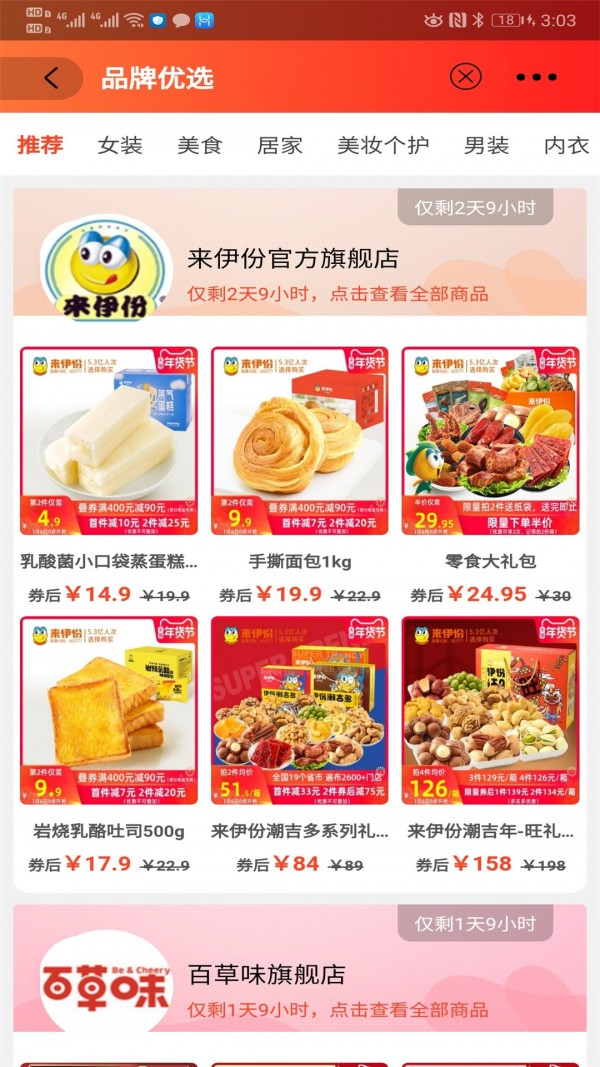Show the 美妆个护 category
The height and width of the screenshot is (1067, 600).
[x=383, y=145]
